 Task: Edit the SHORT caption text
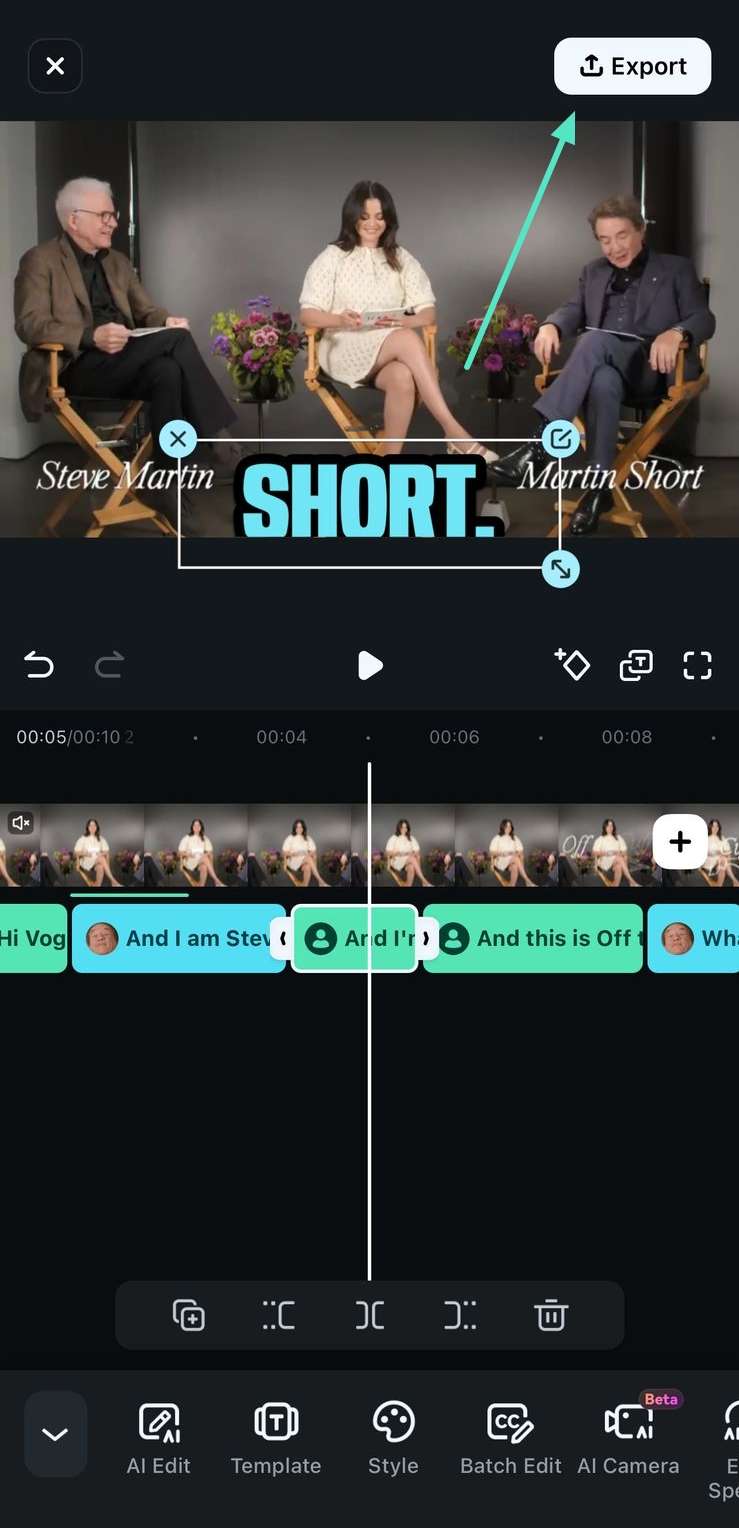click(x=560, y=438)
